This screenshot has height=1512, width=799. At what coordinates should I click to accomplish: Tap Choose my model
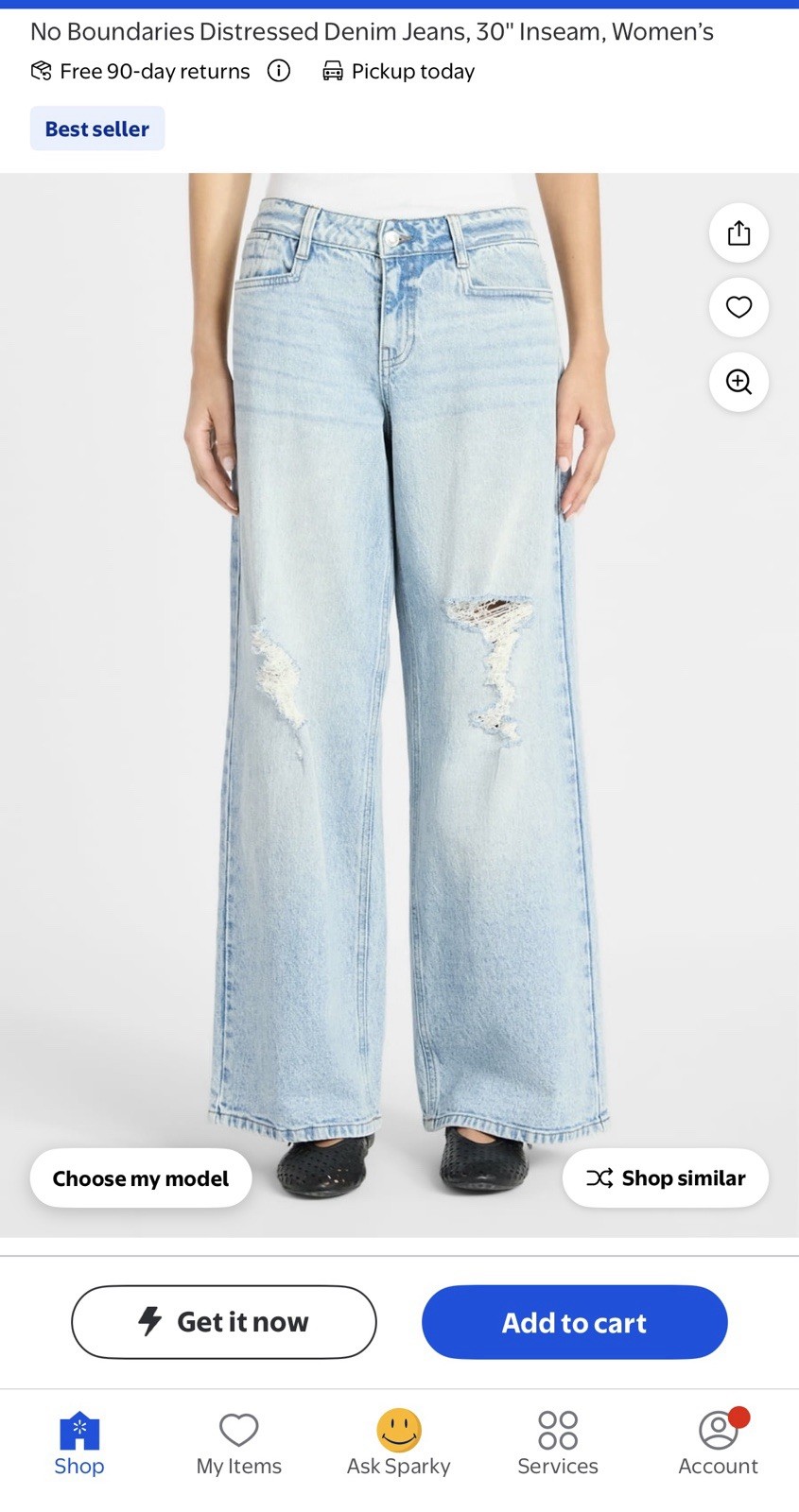141,1177
